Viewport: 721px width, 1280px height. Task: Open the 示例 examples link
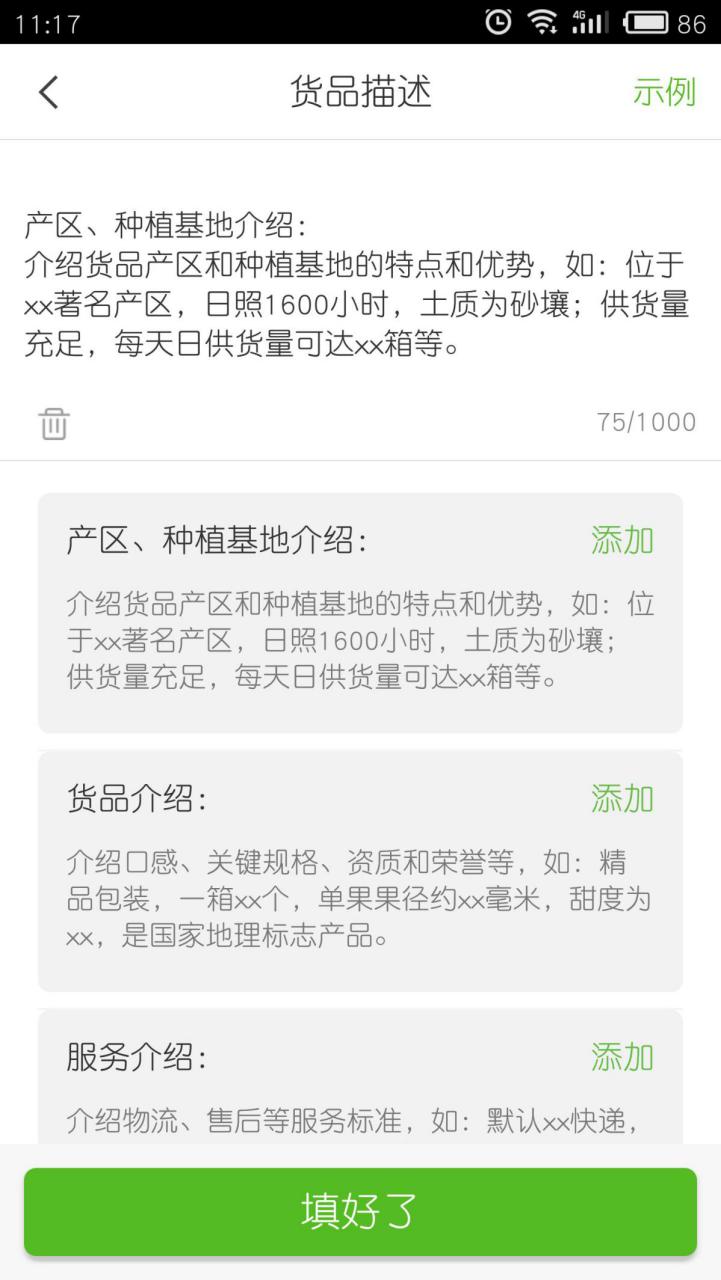click(x=664, y=92)
